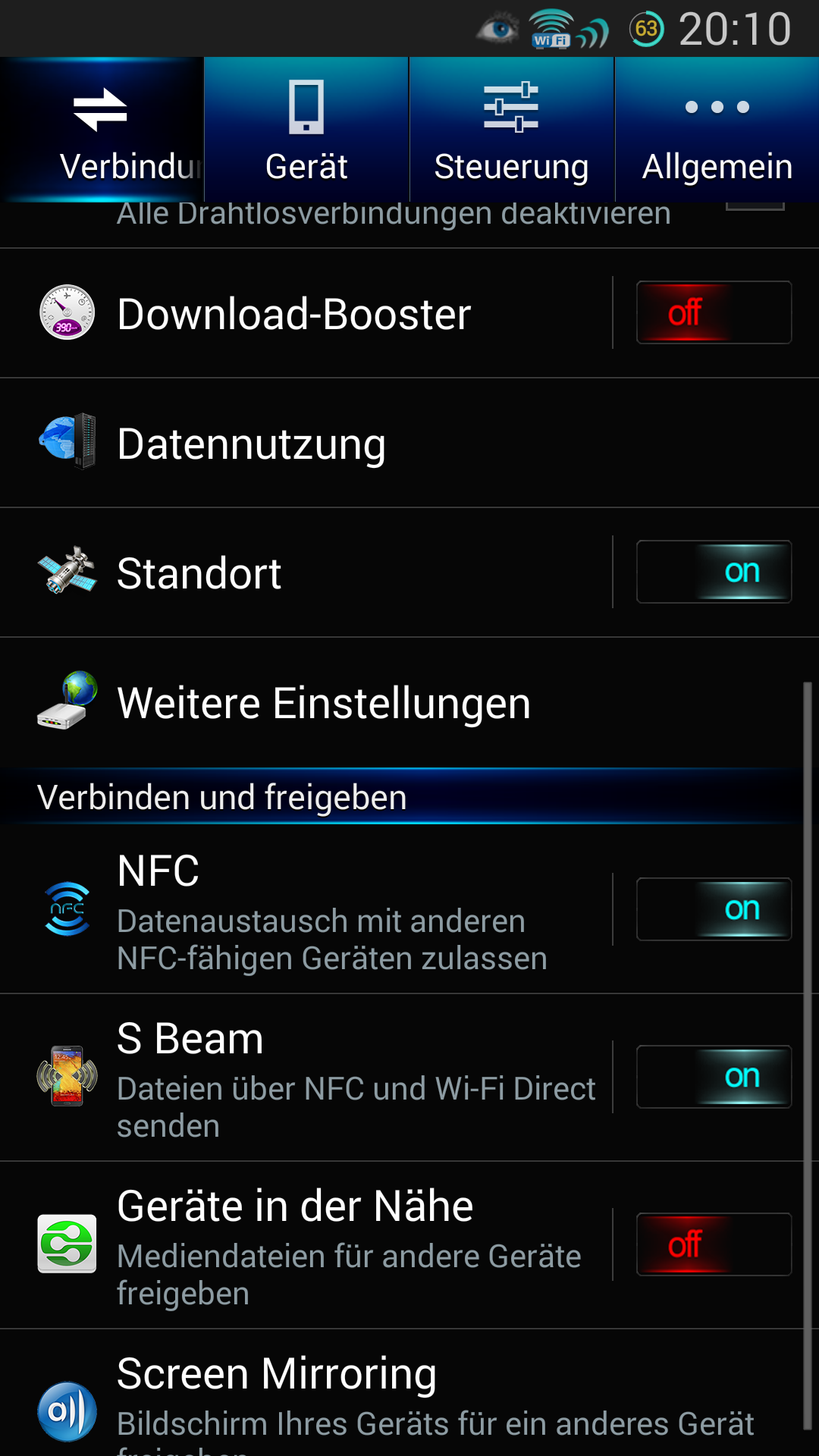Open Download-Booster settings
The width and height of the screenshot is (819, 1456).
click(x=306, y=313)
